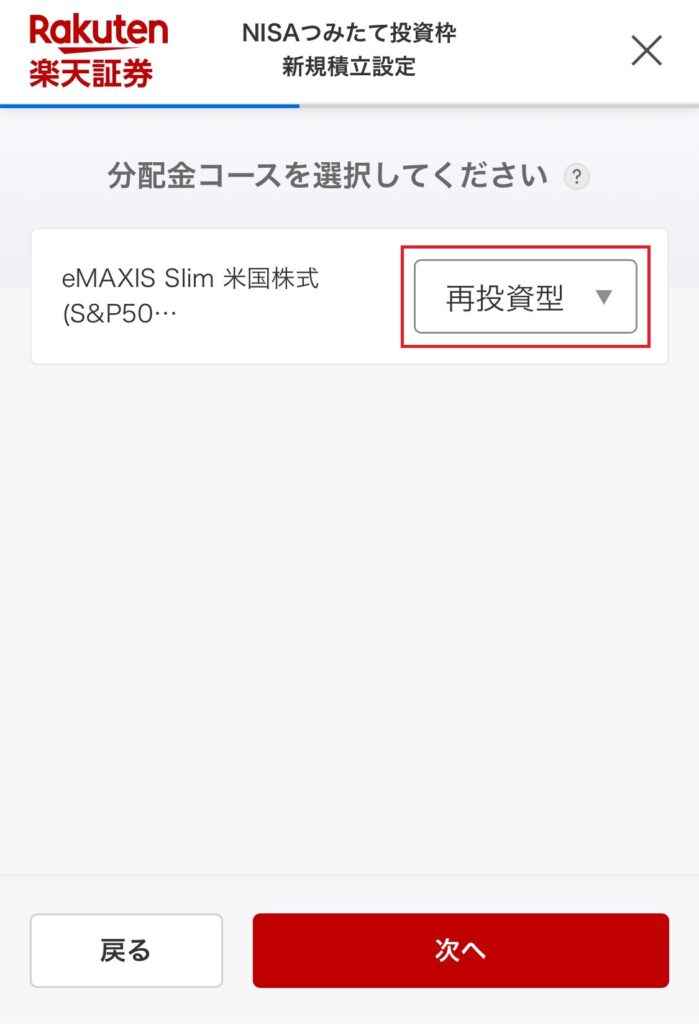Open the help icon beside 分配金コース heading

[577, 178]
